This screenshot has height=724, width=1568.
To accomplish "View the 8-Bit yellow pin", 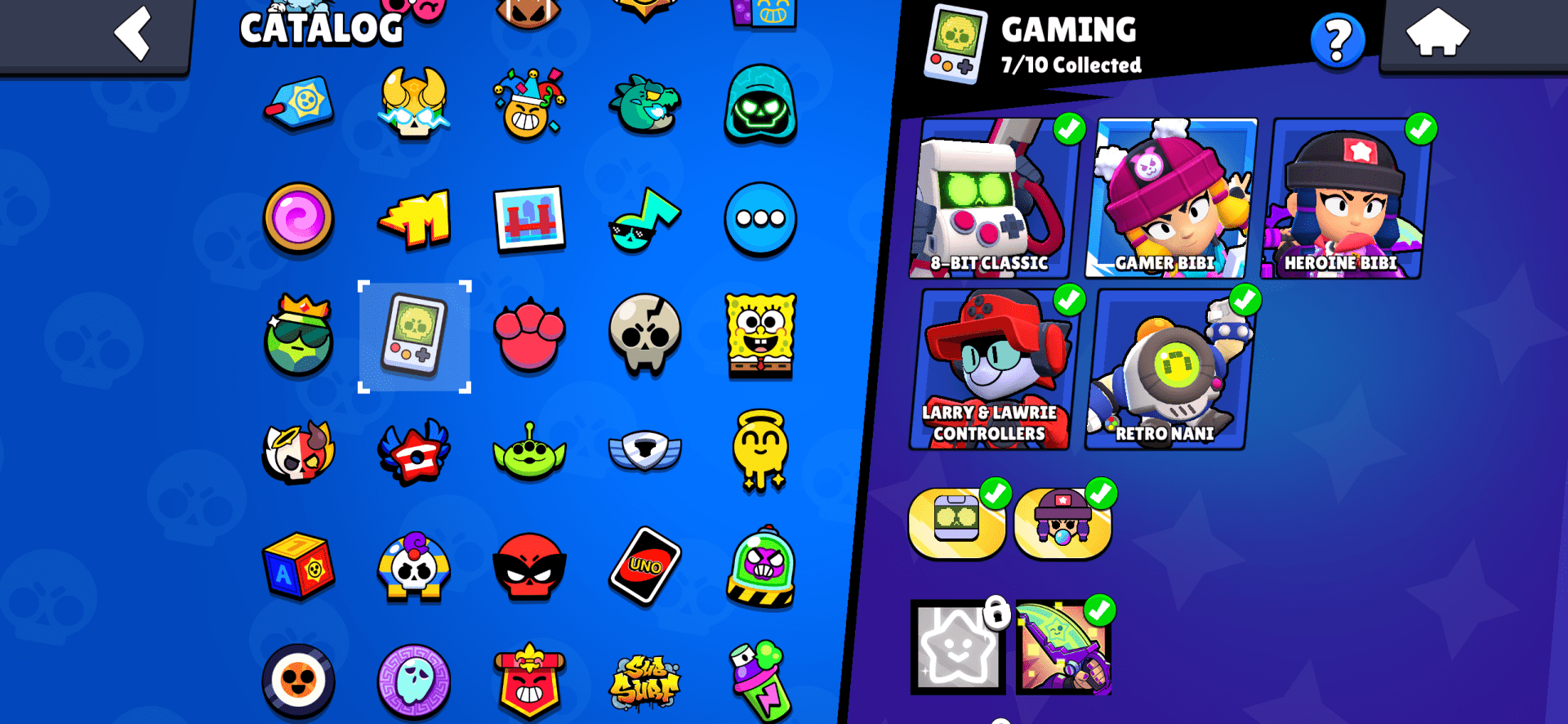I will (957, 523).
